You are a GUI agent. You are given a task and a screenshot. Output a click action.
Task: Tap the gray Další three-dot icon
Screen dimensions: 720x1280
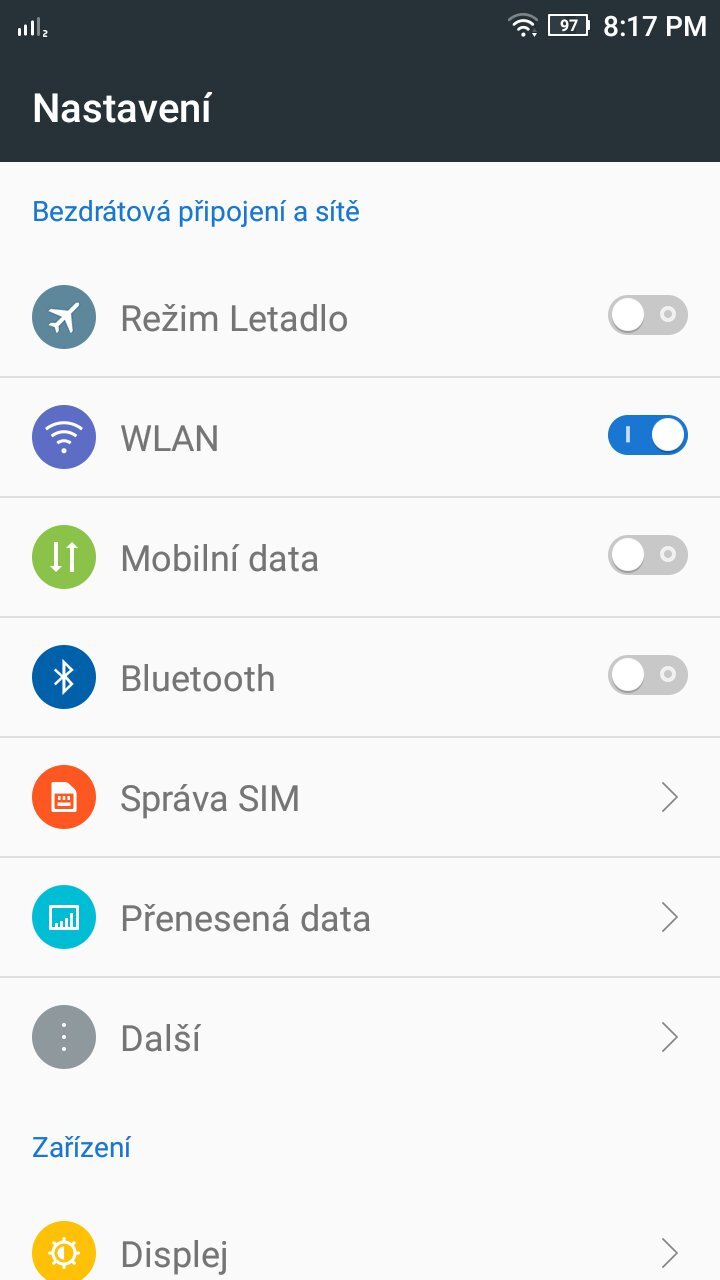tap(64, 1037)
